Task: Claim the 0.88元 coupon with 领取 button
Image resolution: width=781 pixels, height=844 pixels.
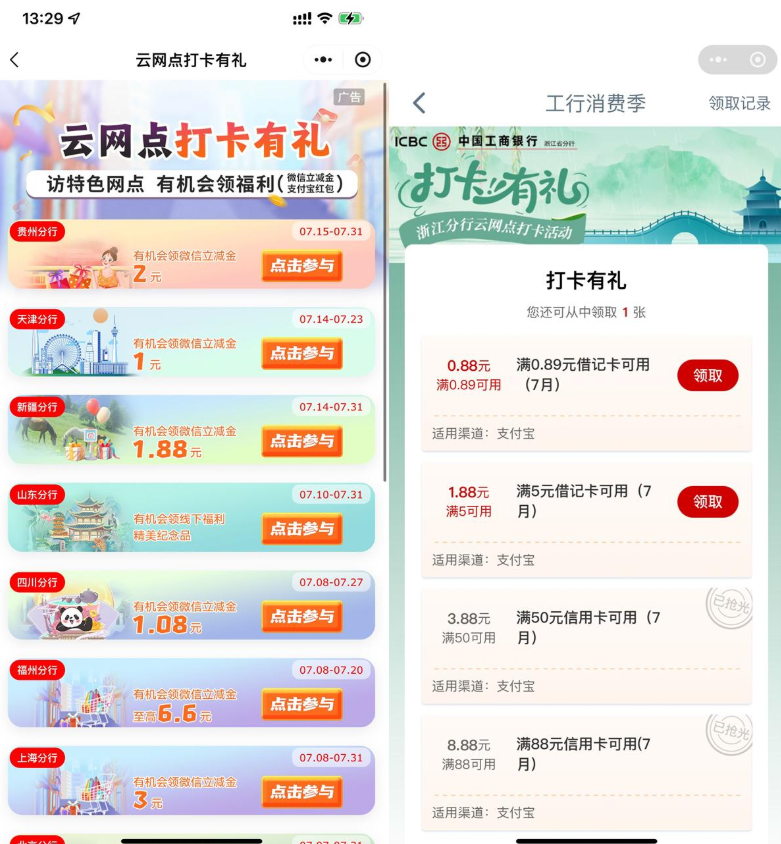Action: 707,375
